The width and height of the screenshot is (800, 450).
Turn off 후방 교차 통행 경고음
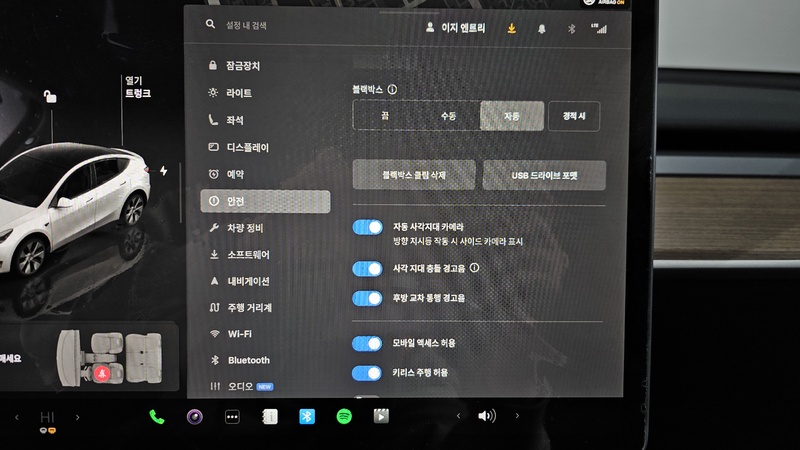[368, 298]
